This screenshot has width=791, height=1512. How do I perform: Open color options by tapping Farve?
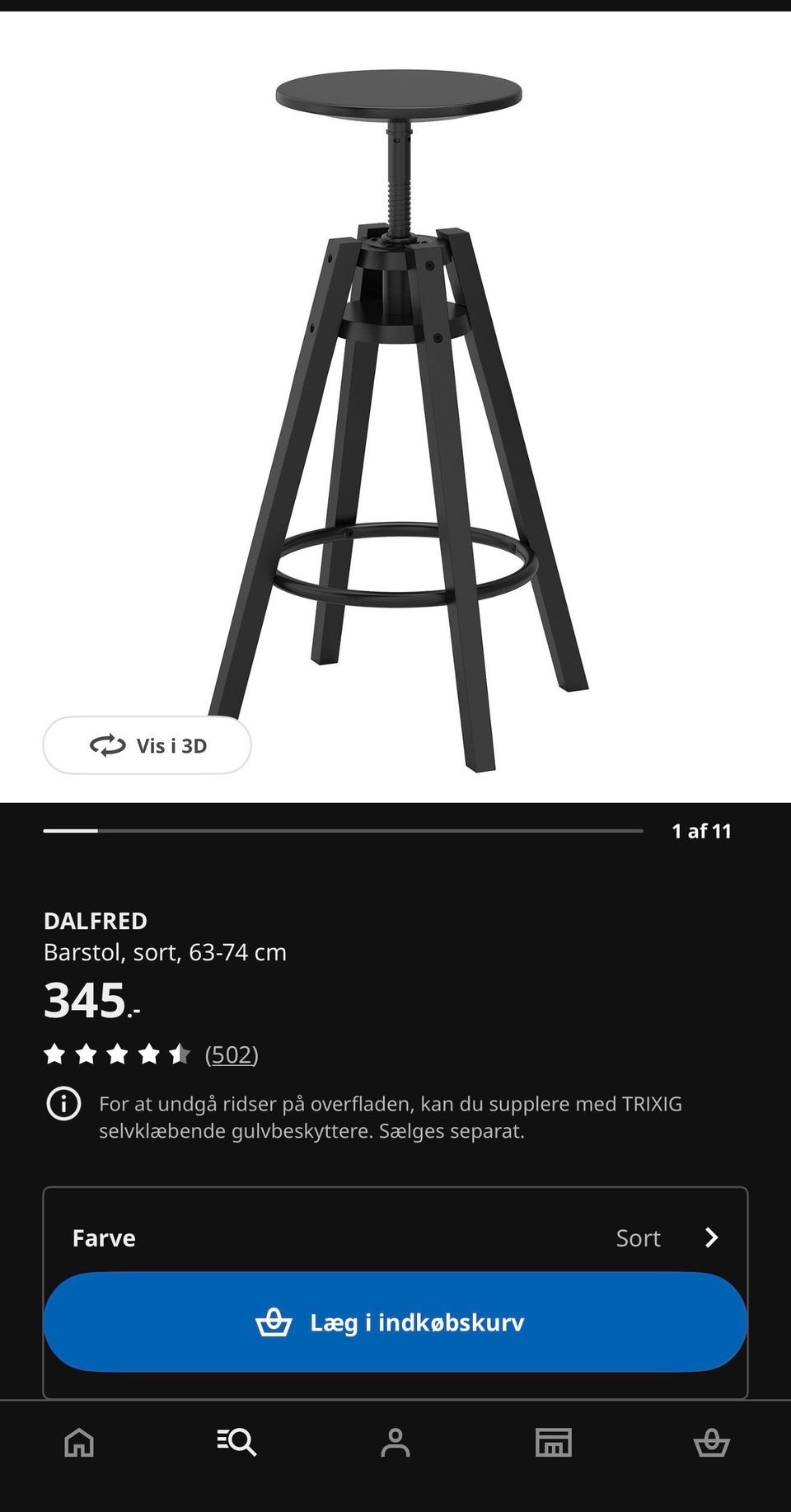pyautogui.click(x=104, y=1237)
